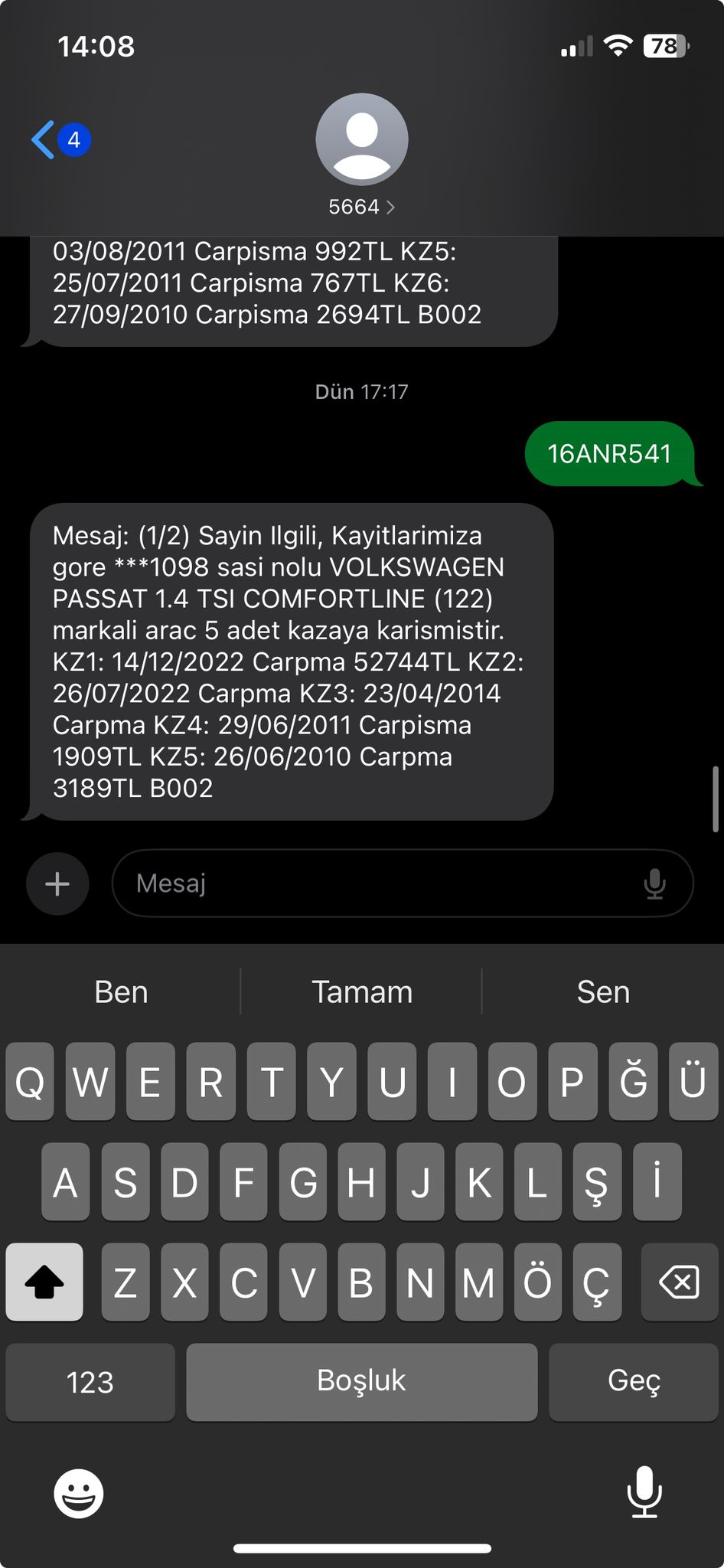Viewport: 724px width, 1568px height.
Task: Choose the suggestion Ben
Action: pyautogui.click(x=121, y=992)
